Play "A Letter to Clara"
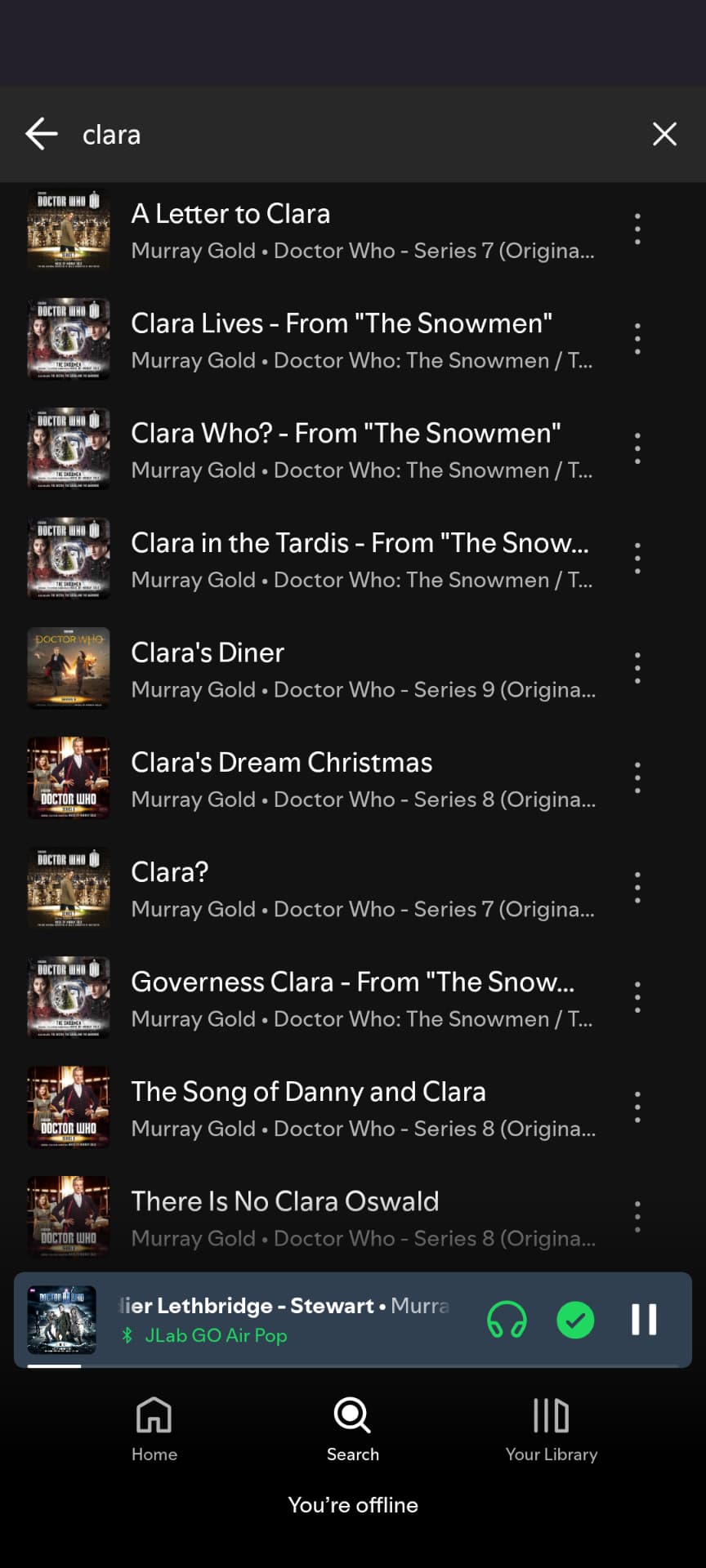706x1568 pixels. point(319,229)
